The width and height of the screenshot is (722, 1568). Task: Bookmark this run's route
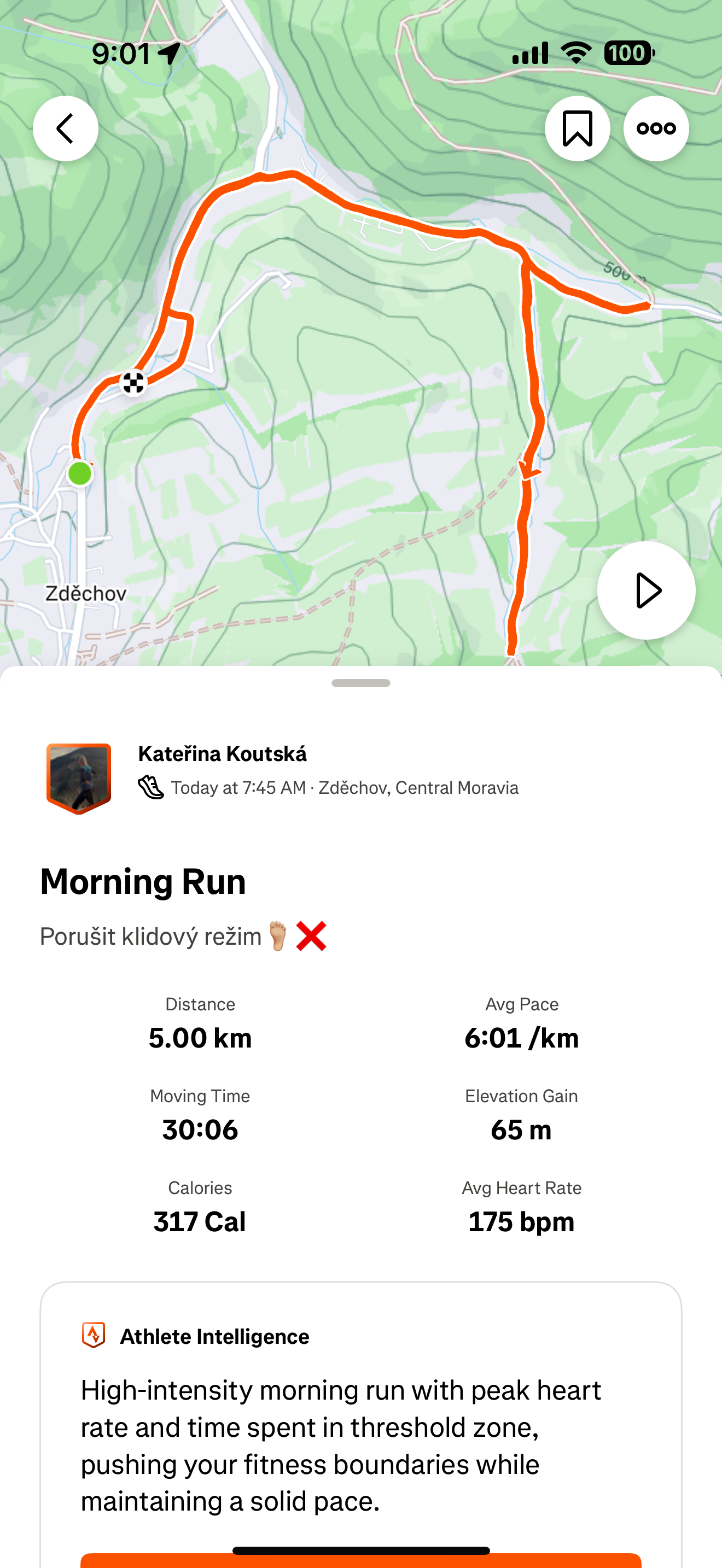pyautogui.click(x=577, y=128)
